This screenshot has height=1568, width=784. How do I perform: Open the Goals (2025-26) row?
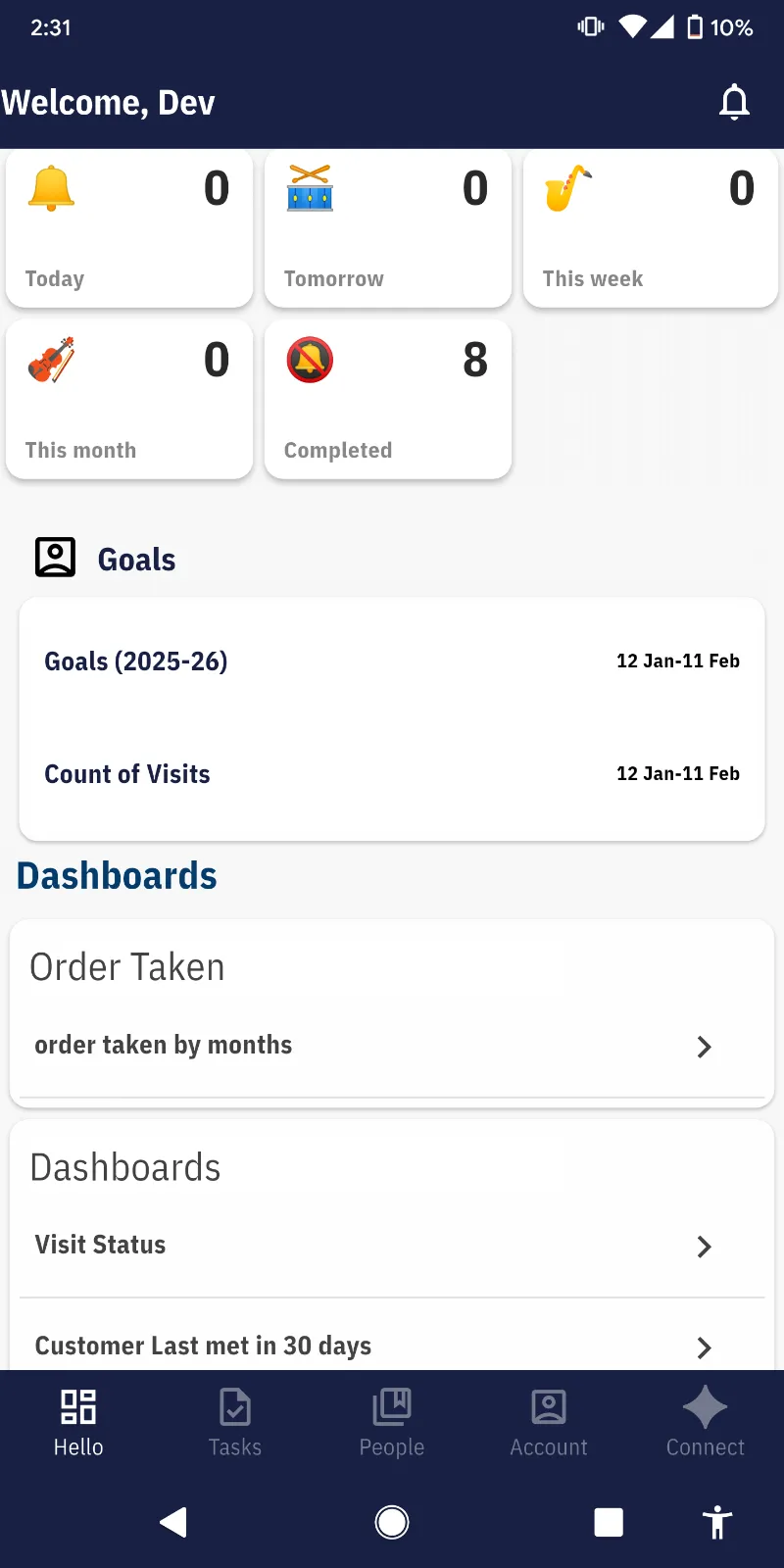pos(391,661)
